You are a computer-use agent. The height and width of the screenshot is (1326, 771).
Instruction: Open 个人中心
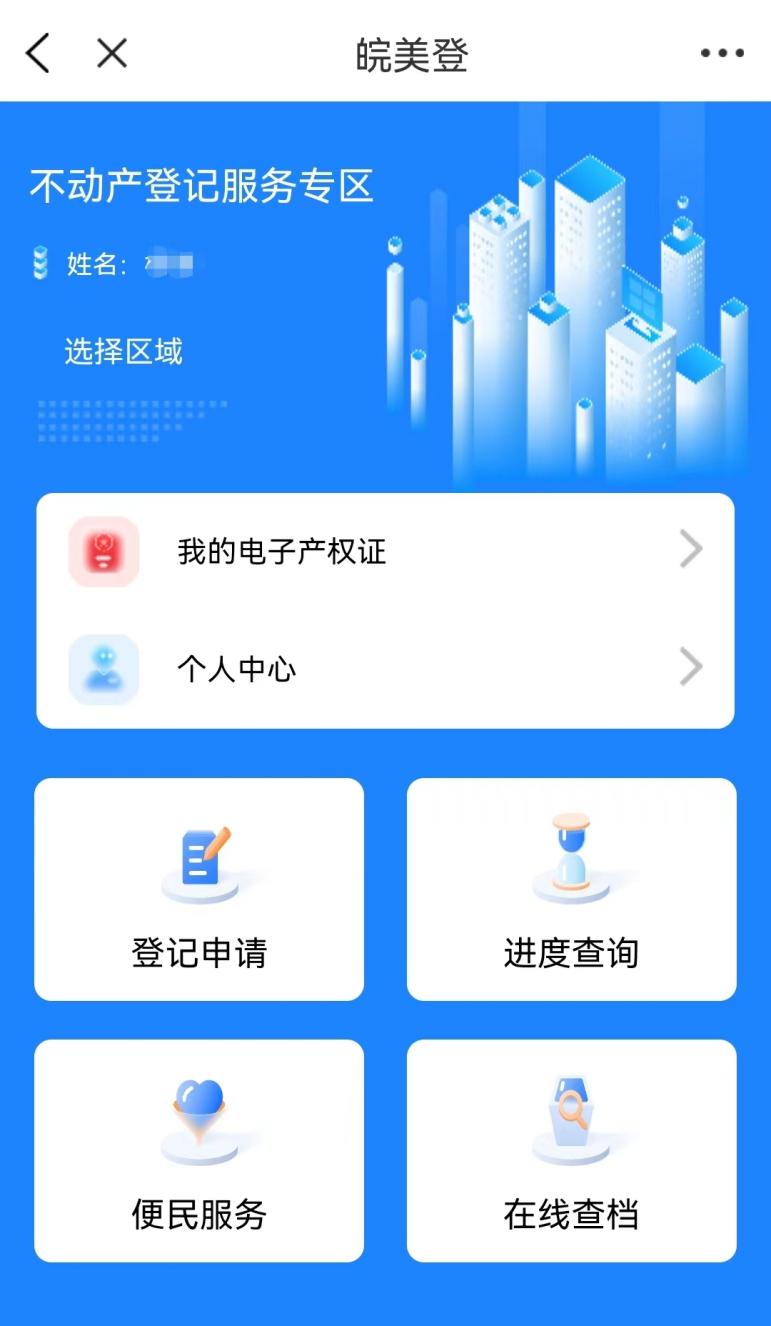(x=385, y=669)
